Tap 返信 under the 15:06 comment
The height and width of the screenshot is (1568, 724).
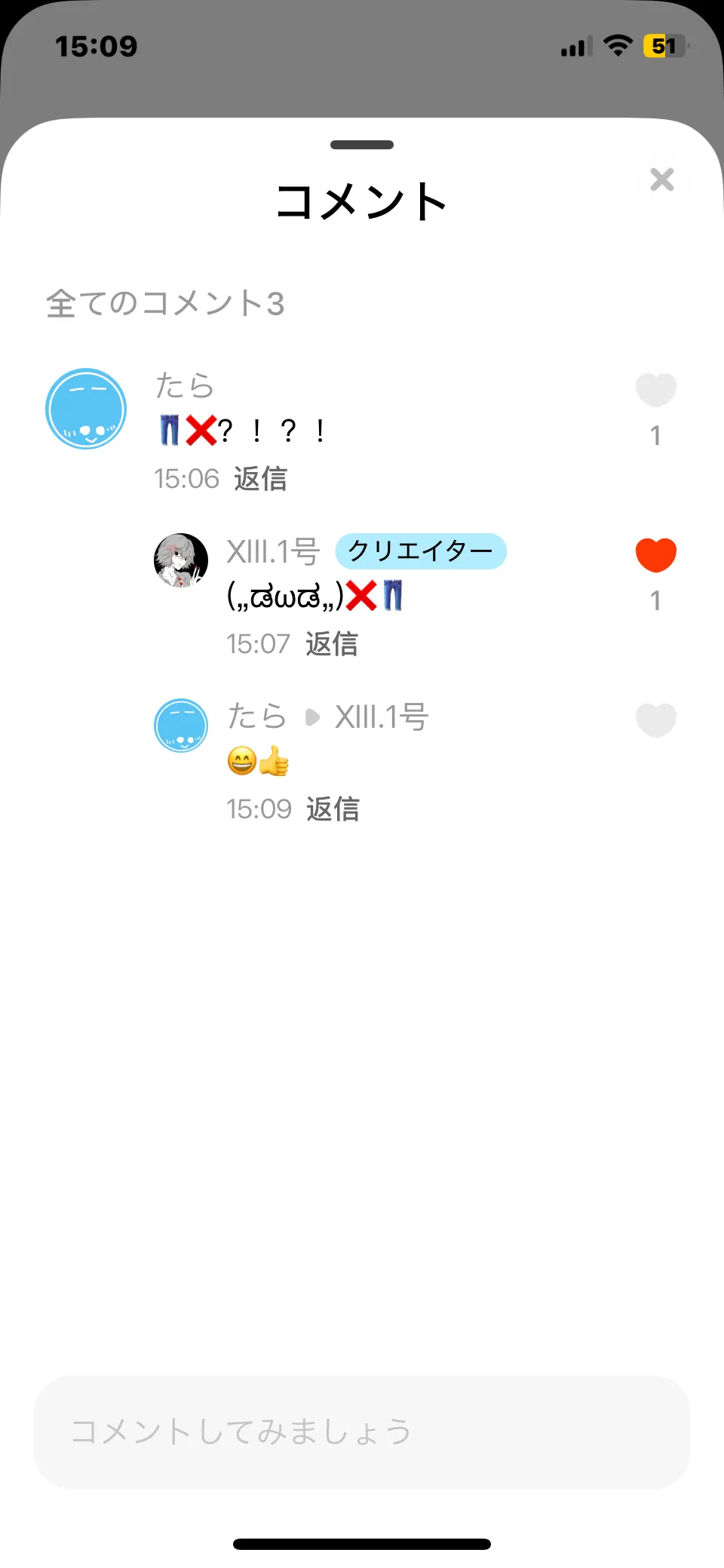pos(260,479)
